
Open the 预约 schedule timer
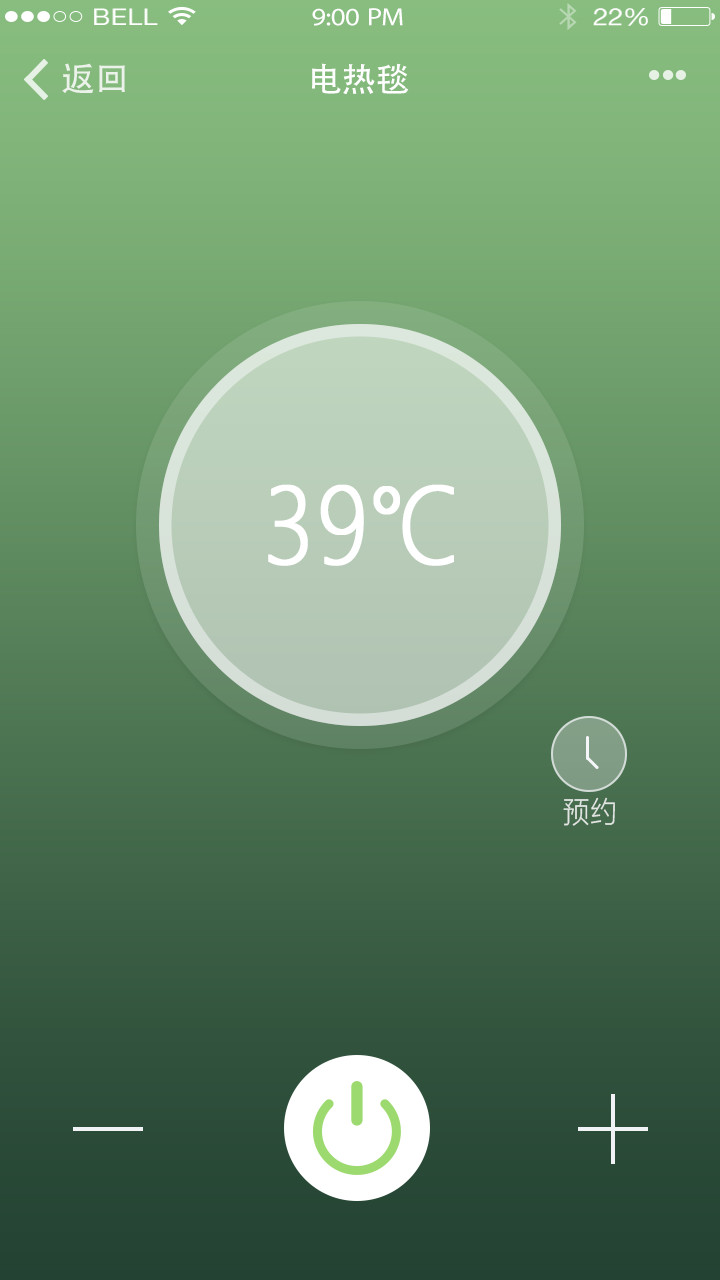coord(589,755)
